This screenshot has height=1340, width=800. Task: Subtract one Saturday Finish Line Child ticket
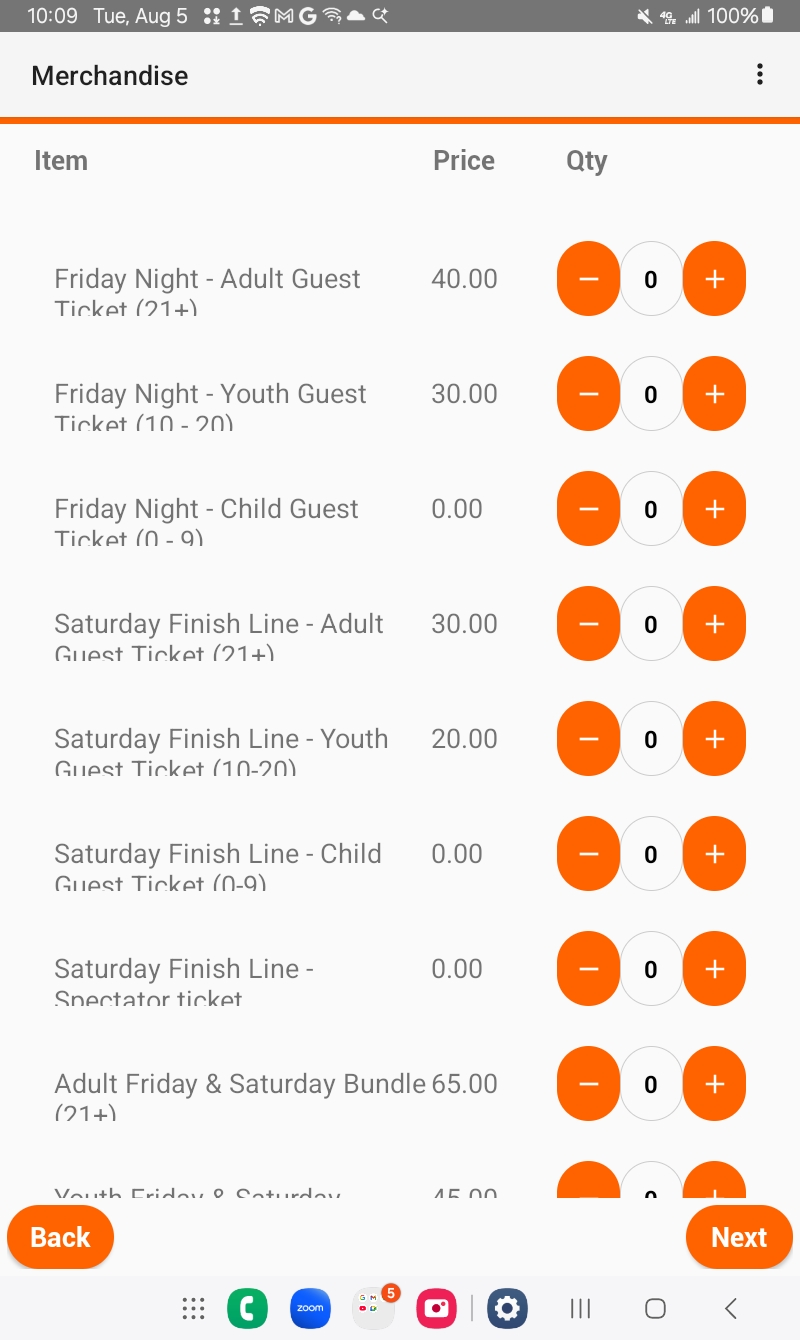(x=588, y=854)
